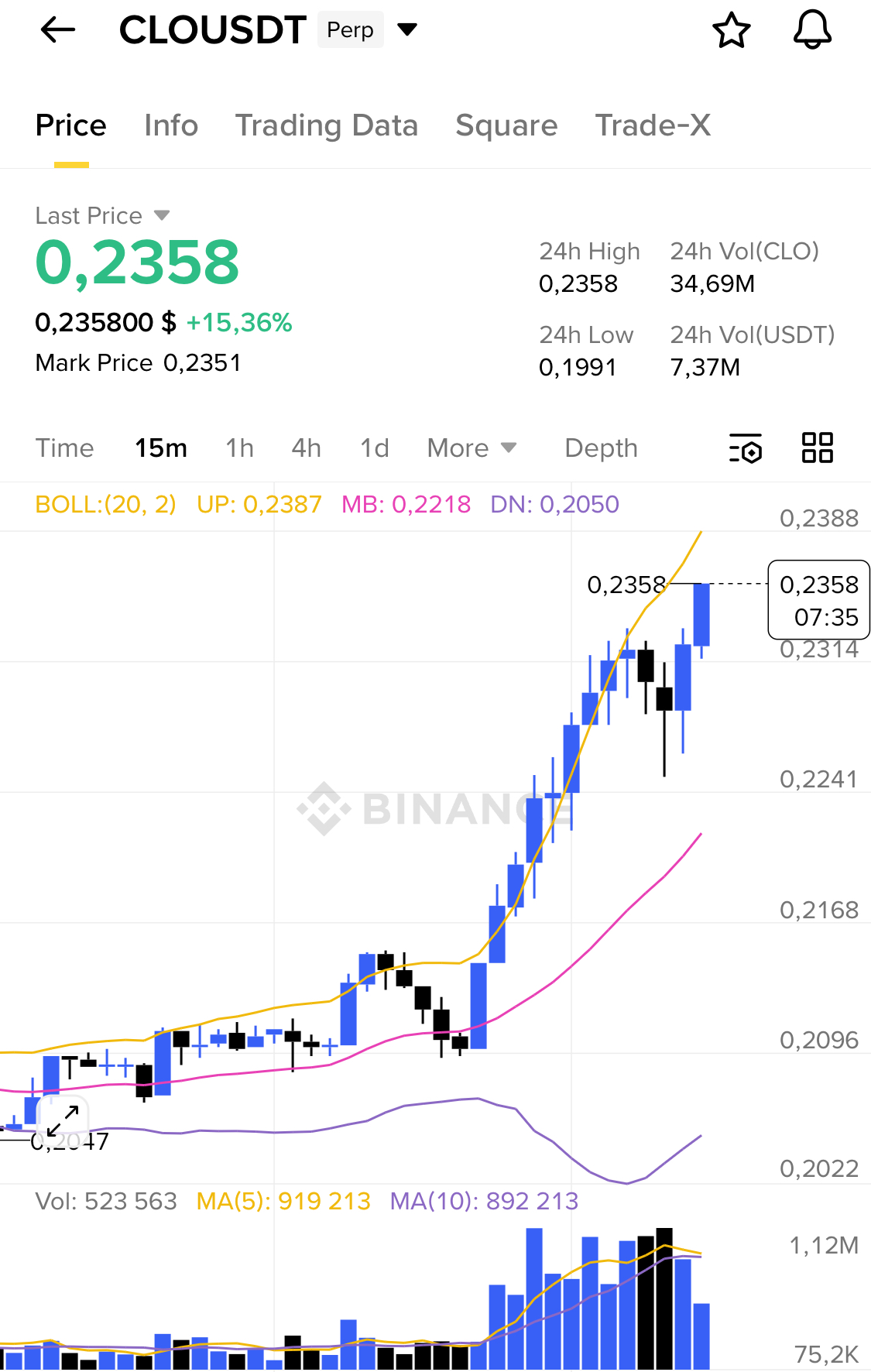Image resolution: width=871 pixels, height=1372 pixels.
Task: Show the Depth chart
Action: click(601, 448)
